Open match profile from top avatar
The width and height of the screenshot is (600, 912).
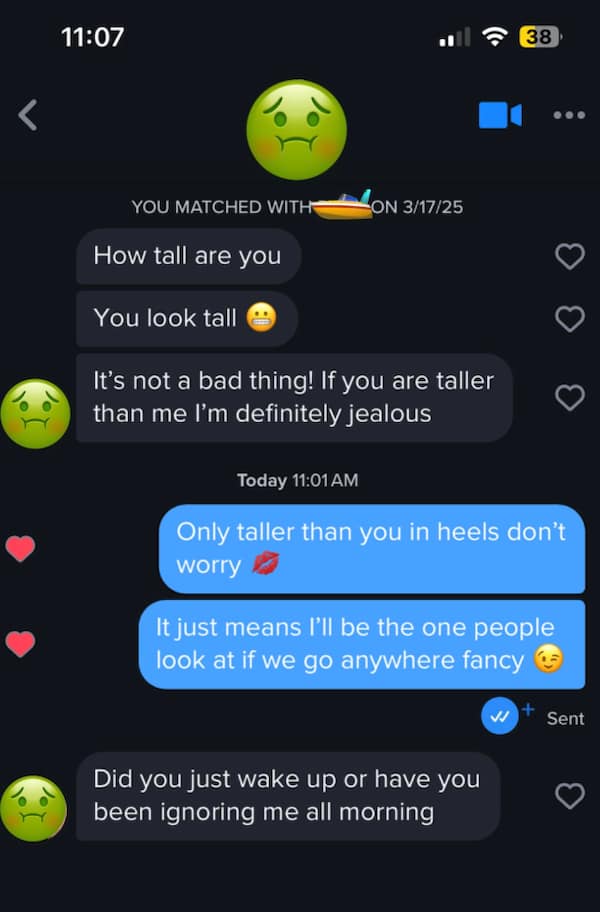(297, 130)
